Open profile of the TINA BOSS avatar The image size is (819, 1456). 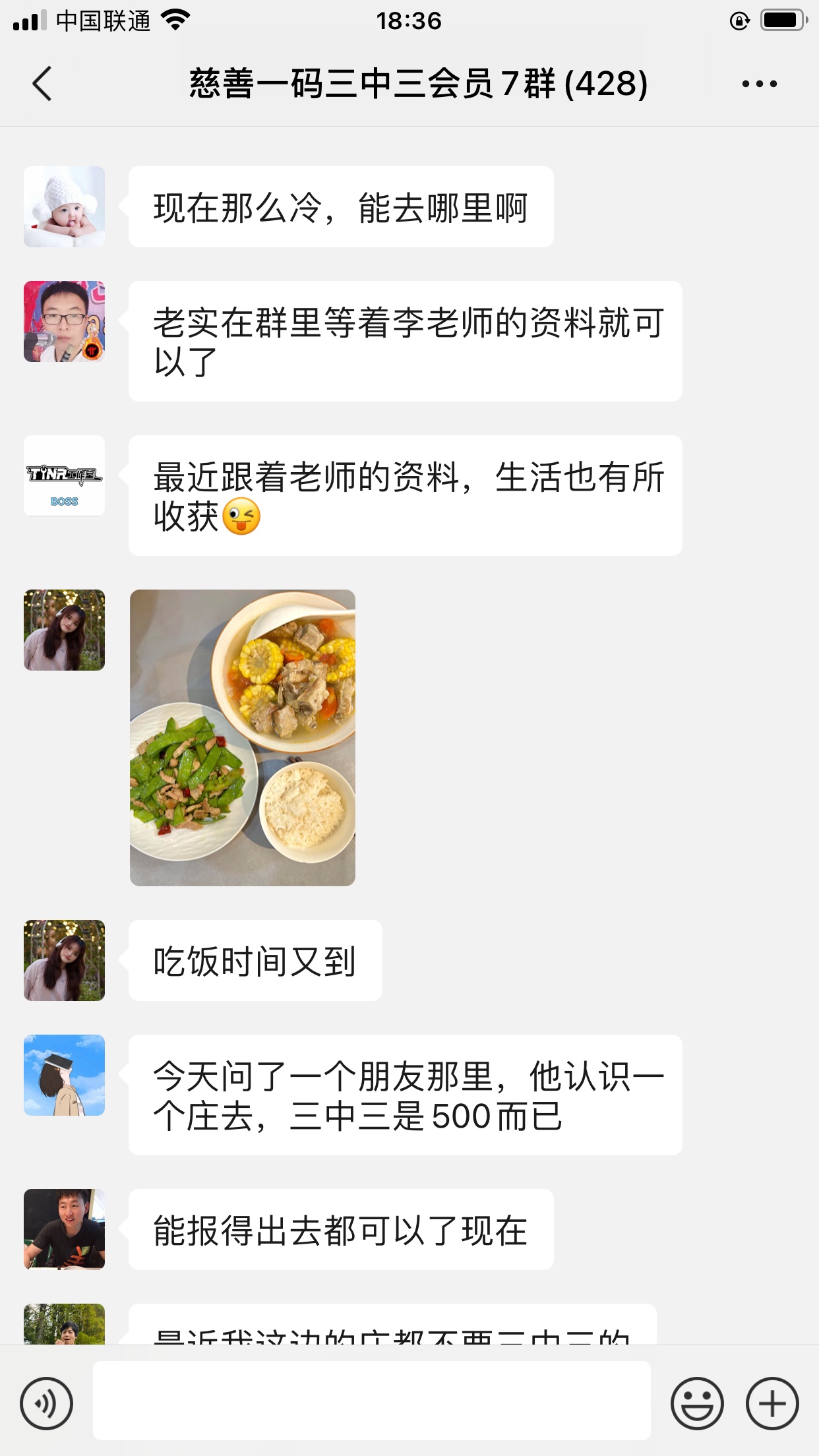pos(65,475)
